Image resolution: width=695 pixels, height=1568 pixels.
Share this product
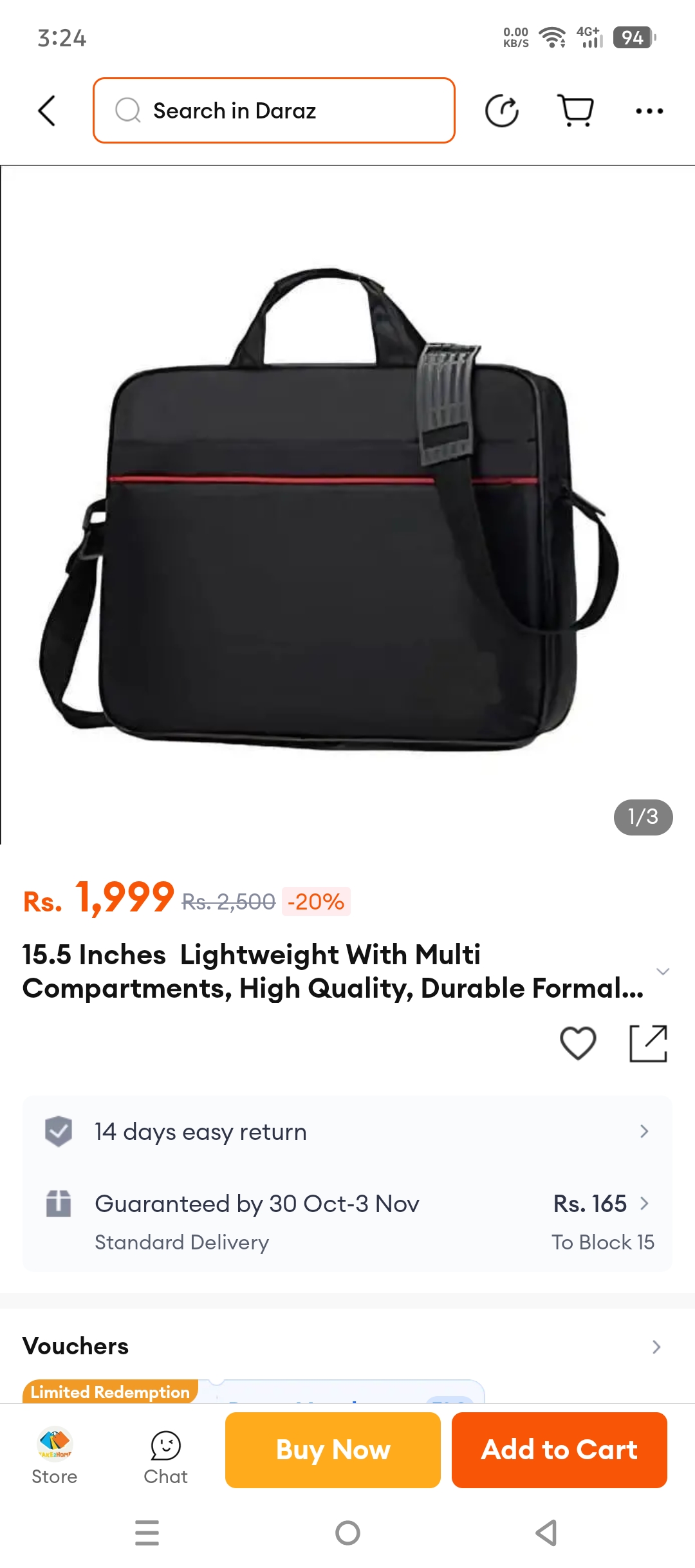[648, 1043]
